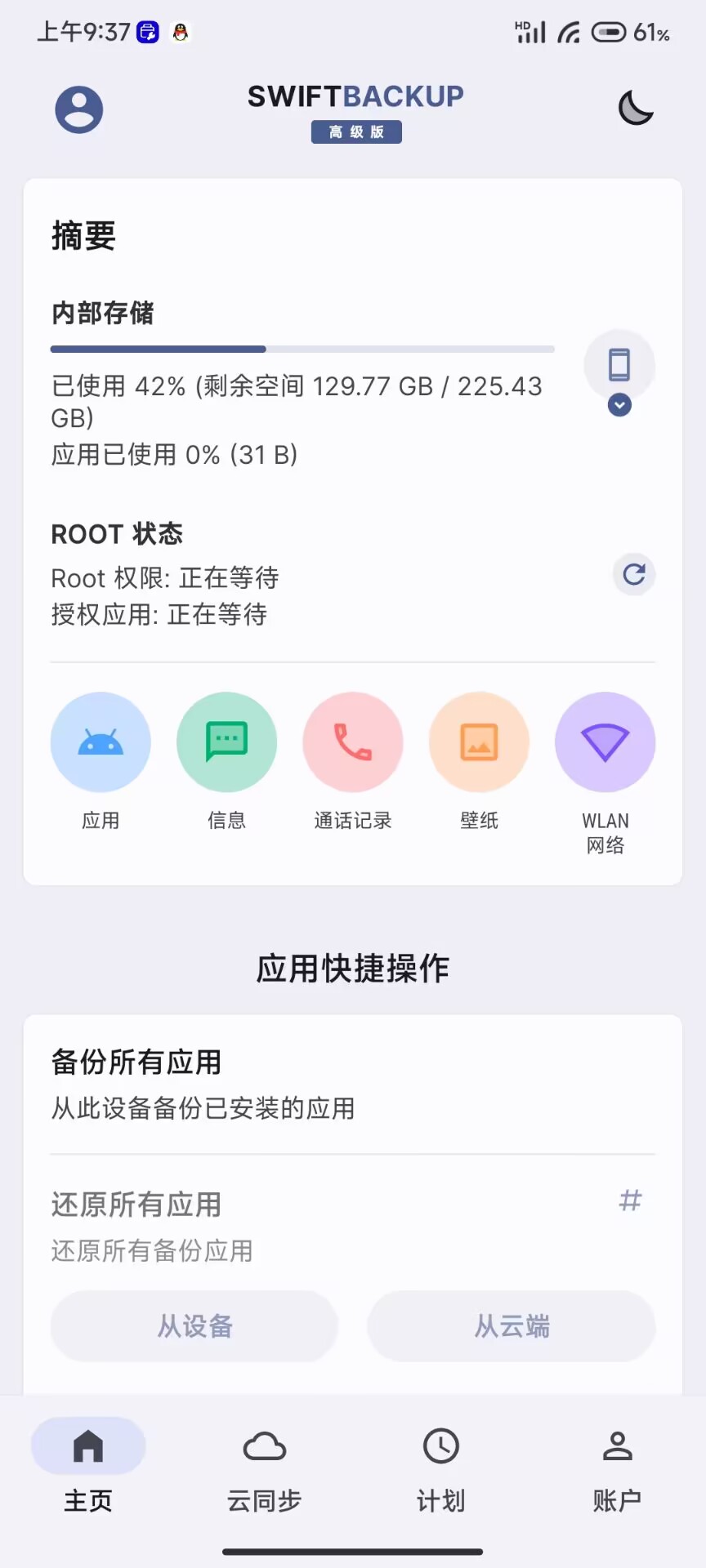Select 备份所有应用 to back up all apps
The image size is (706, 1568).
[x=353, y=1084]
